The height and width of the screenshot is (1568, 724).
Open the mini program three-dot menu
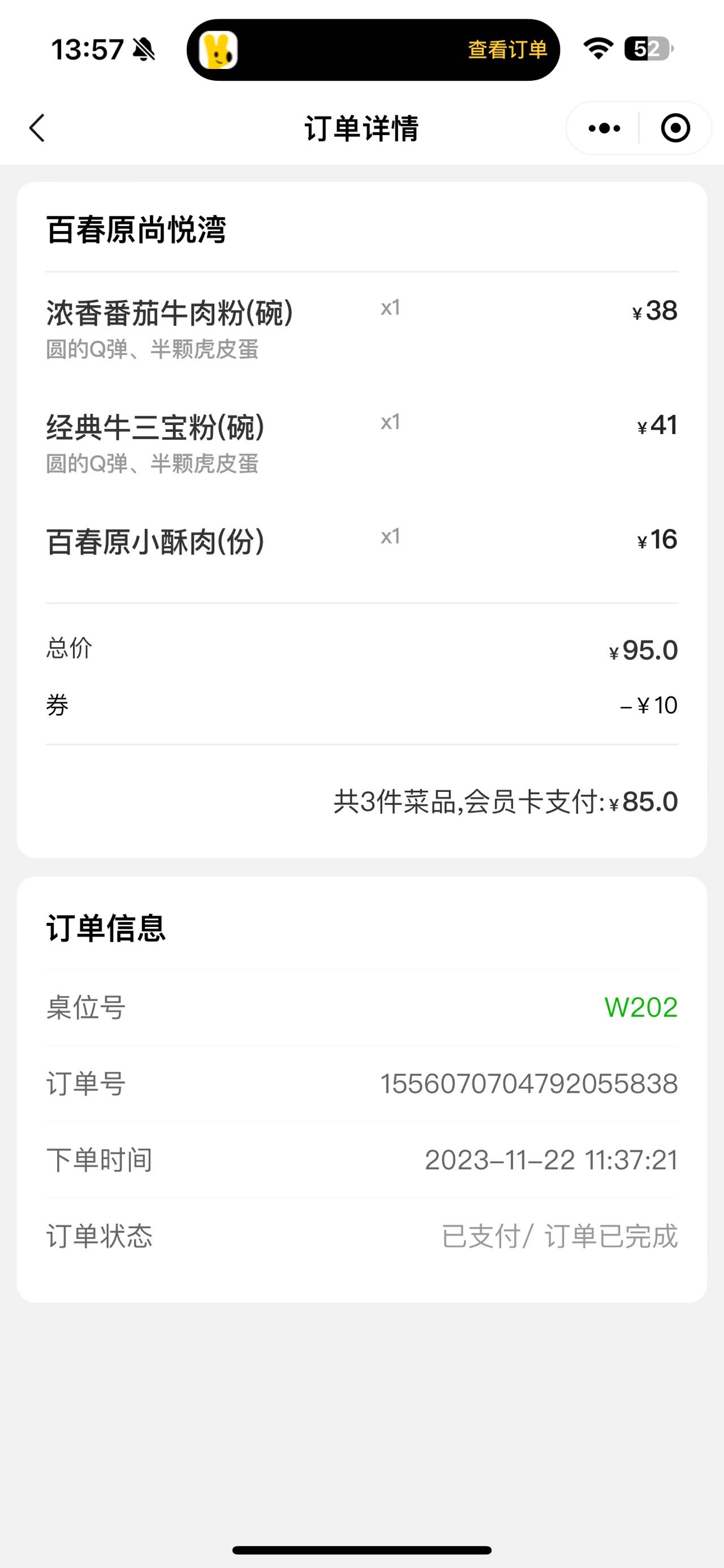[604, 128]
